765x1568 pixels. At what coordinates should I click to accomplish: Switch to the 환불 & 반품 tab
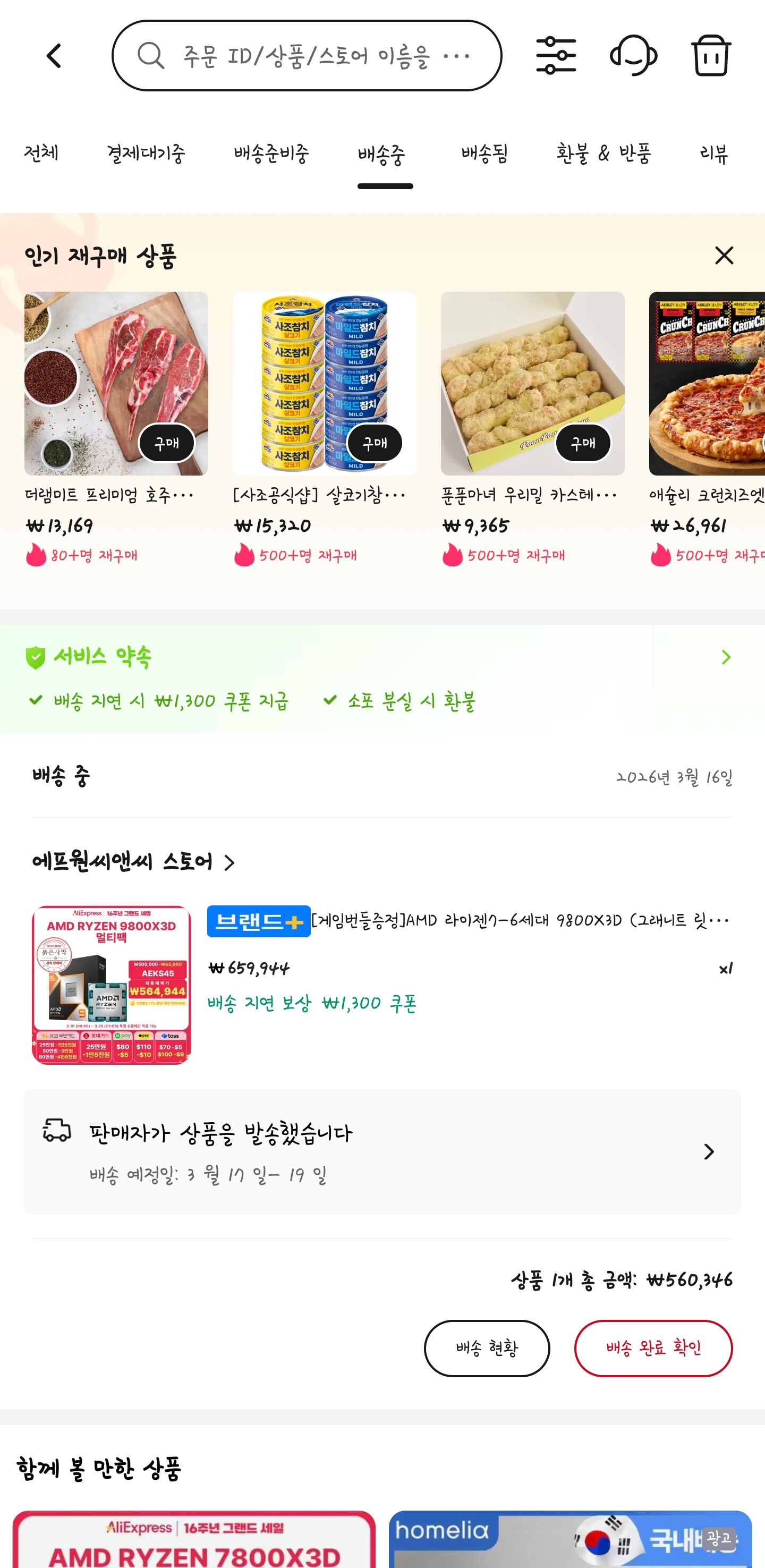(x=603, y=154)
